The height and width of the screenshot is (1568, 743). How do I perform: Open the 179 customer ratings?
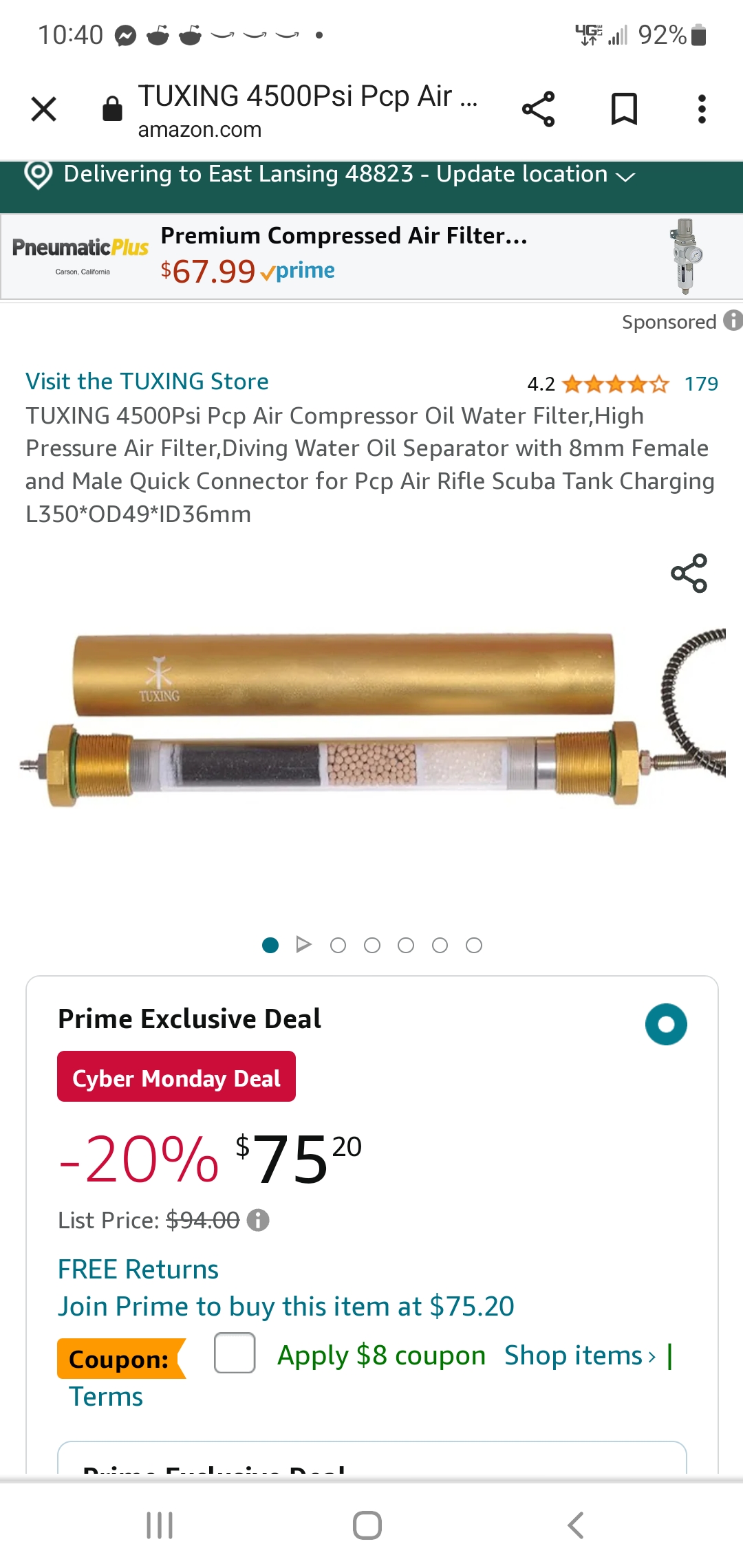coord(700,384)
